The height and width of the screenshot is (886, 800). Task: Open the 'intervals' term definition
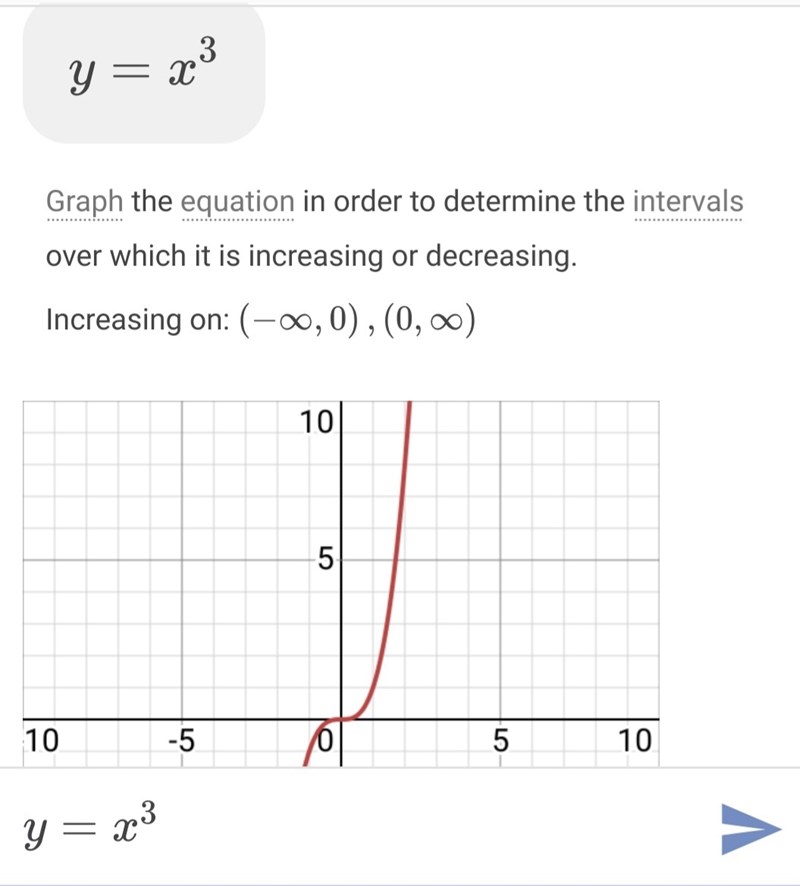(x=688, y=202)
